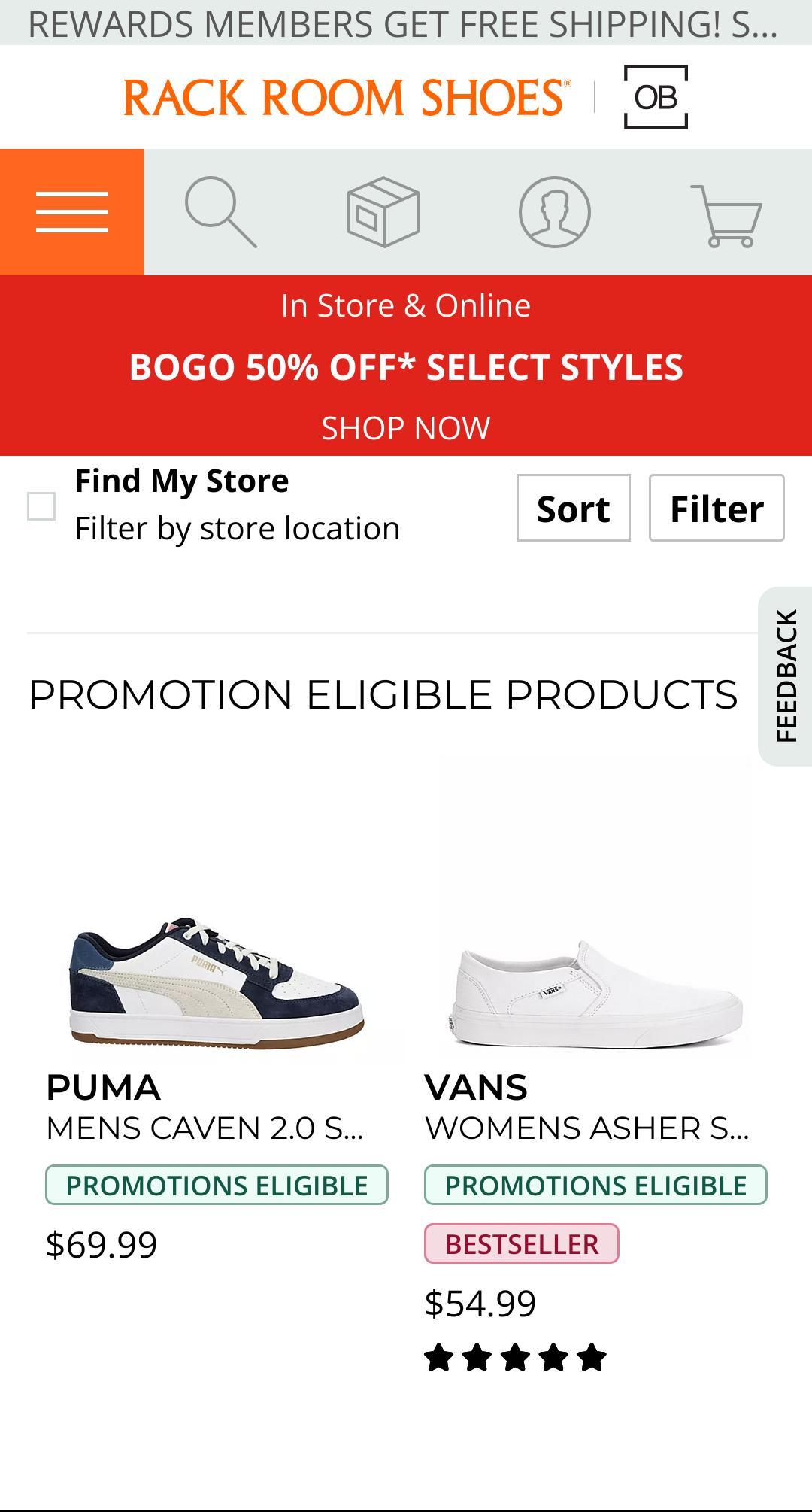Open the Feedback side tab

pos(786,676)
